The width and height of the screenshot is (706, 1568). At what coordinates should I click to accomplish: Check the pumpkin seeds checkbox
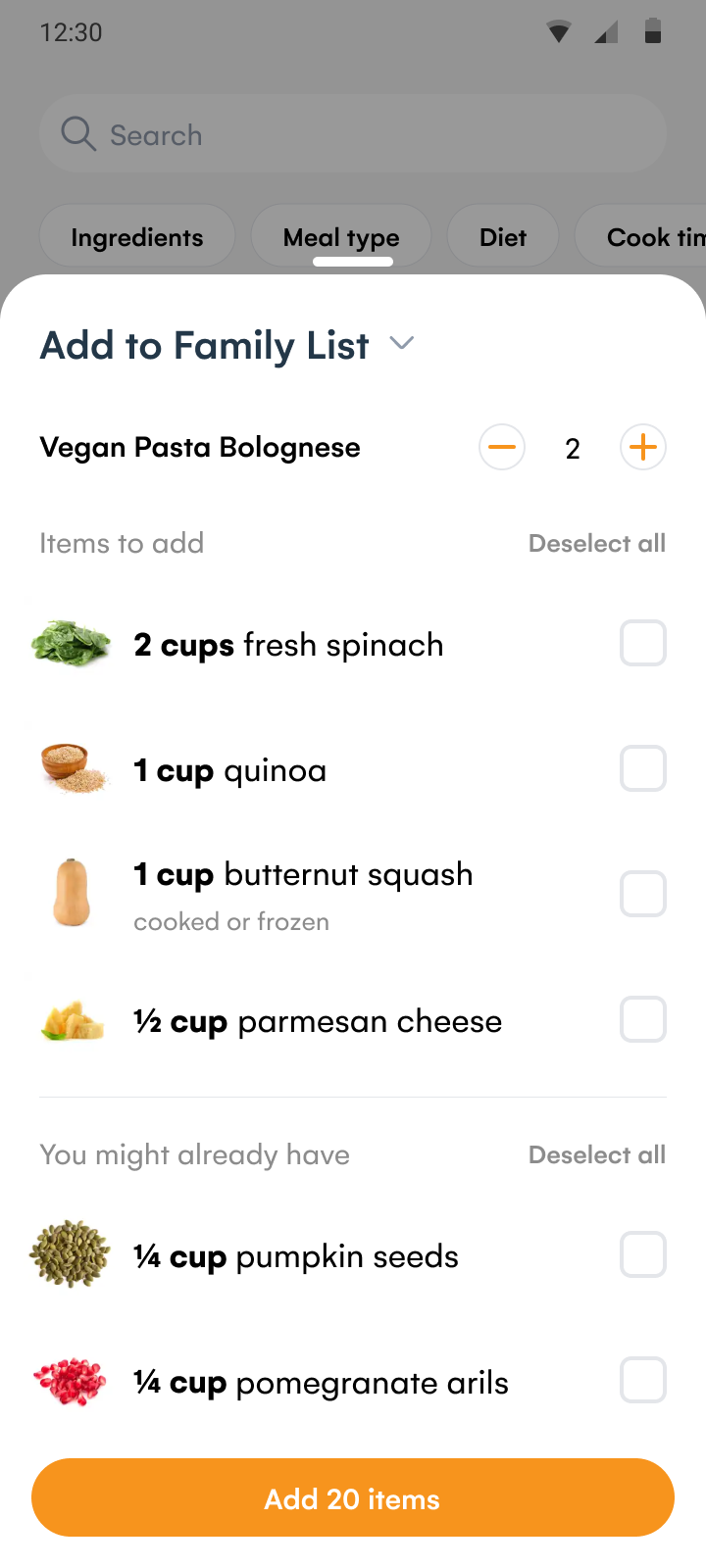coord(642,1253)
